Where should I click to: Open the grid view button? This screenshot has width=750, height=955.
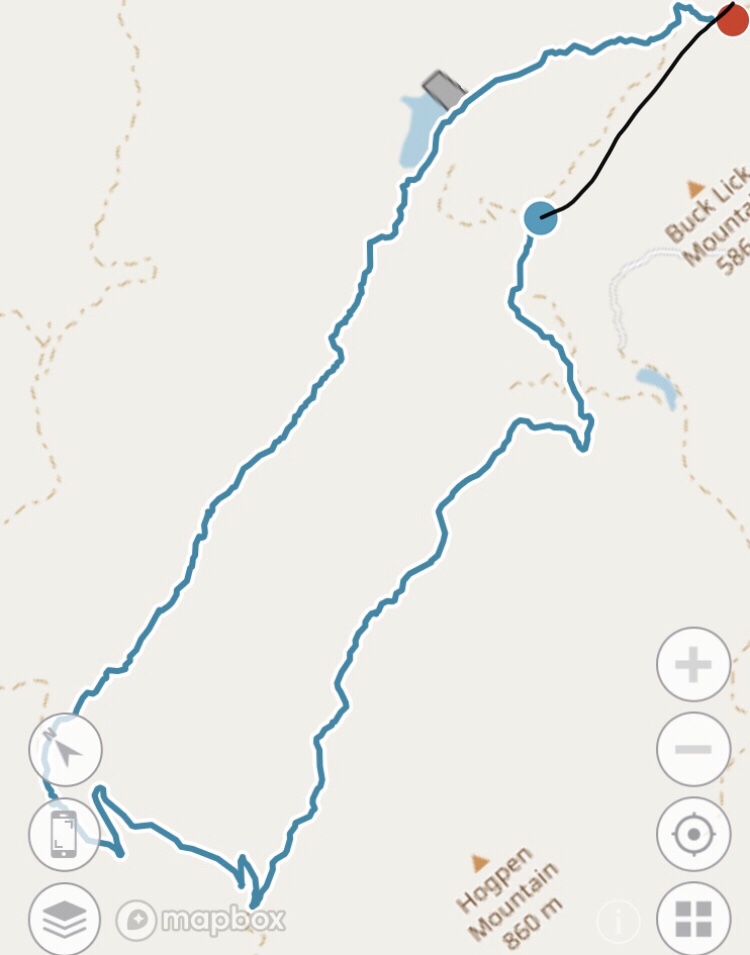pos(693,918)
